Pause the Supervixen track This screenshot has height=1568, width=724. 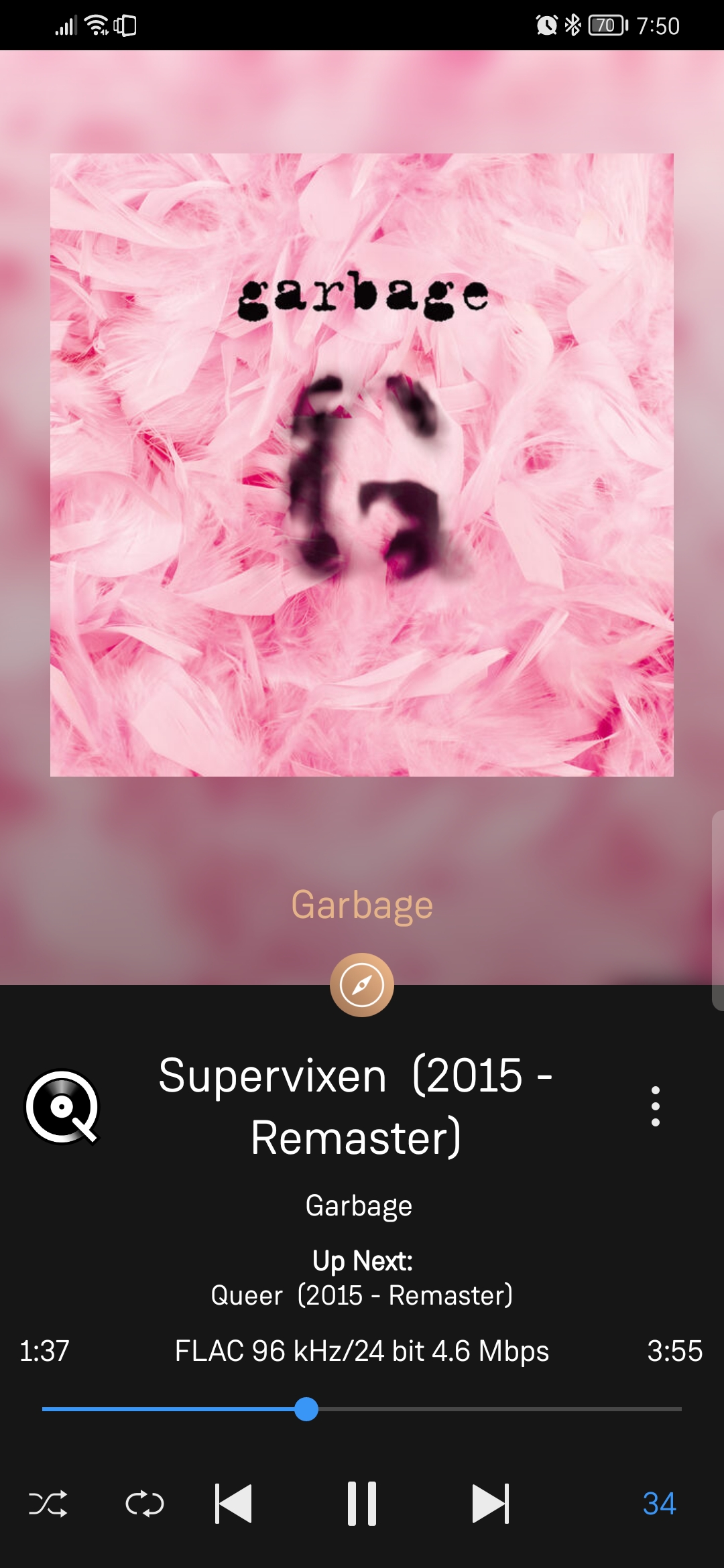[x=362, y=1504]
